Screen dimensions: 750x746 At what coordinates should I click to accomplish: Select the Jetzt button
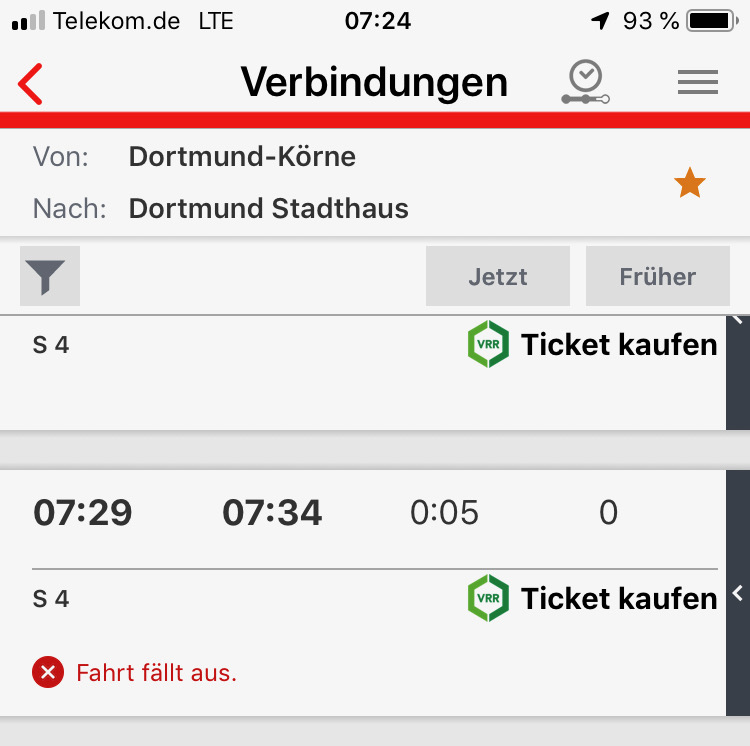click(x=497, y=277)
